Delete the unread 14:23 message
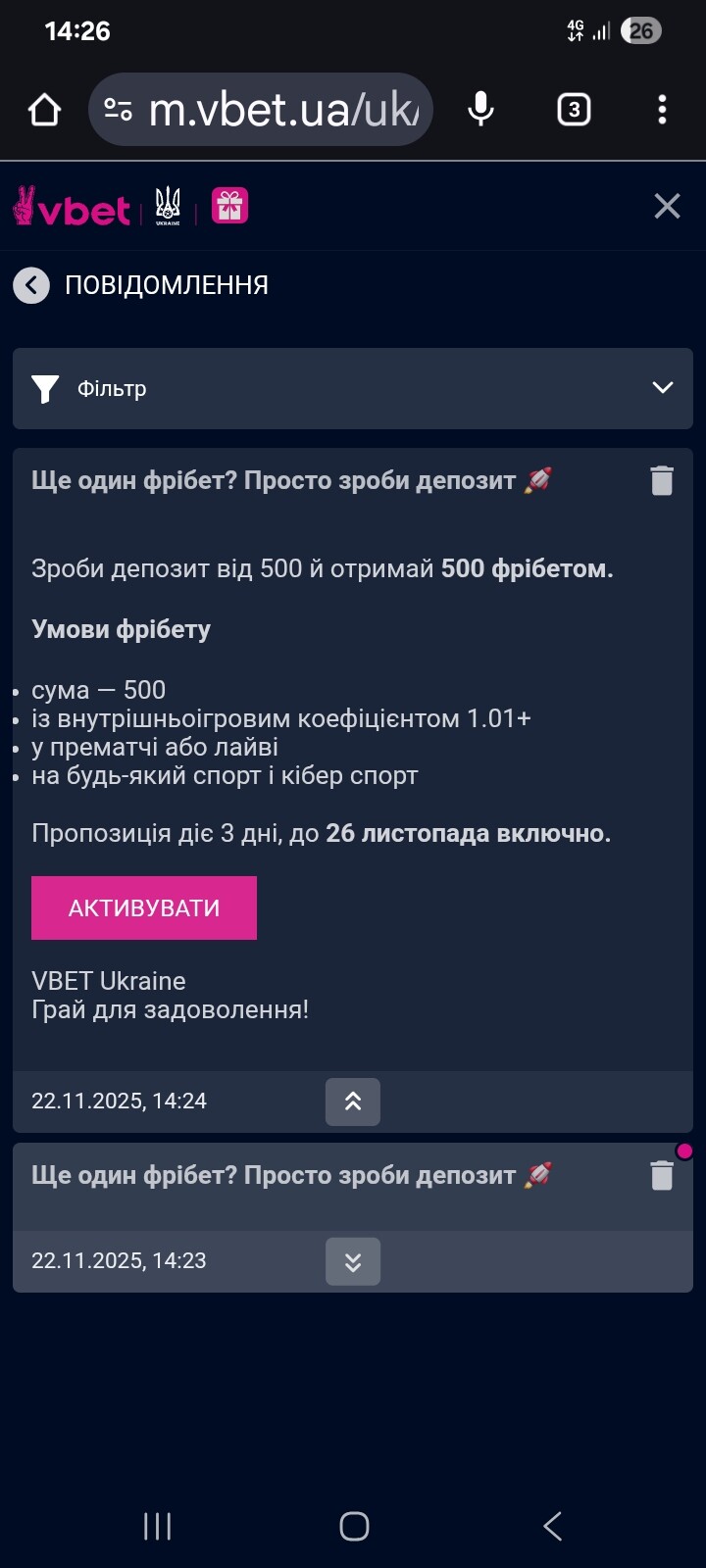 click(662, 1175)
